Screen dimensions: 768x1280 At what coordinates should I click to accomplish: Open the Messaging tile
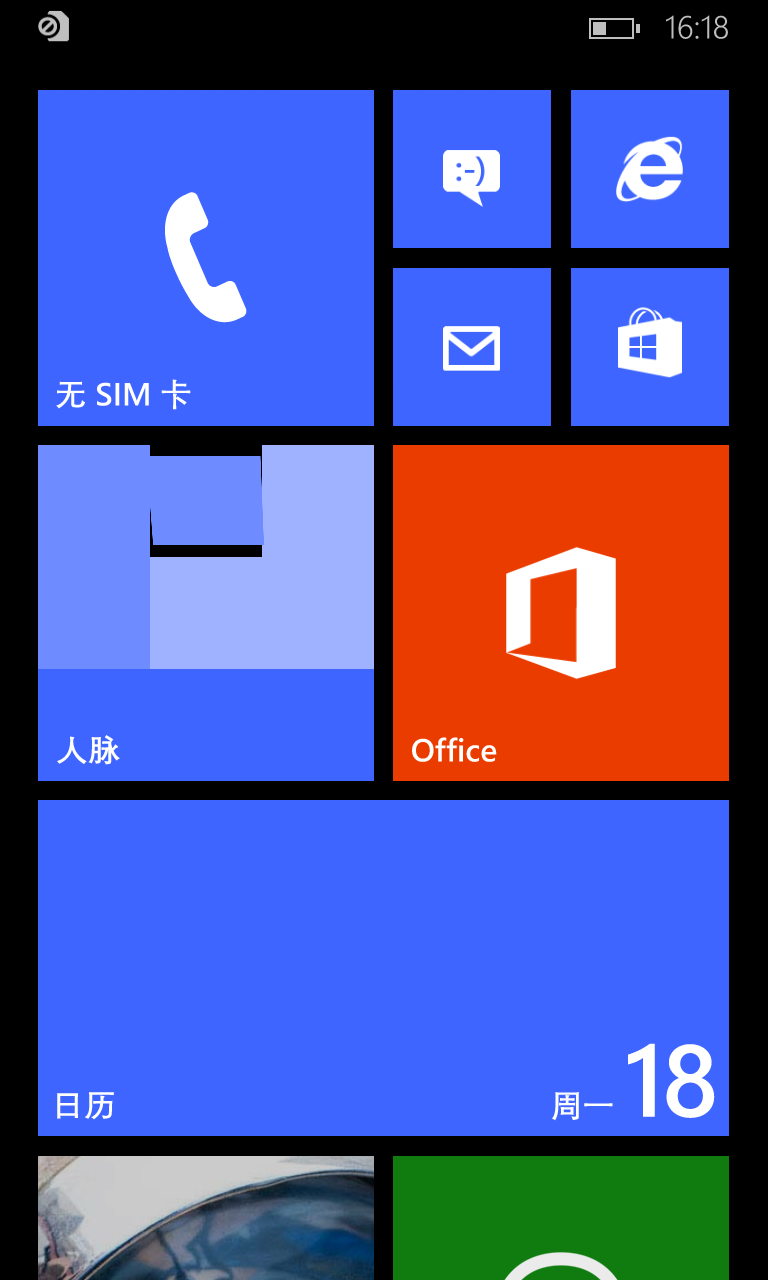(x=472, y=169)
